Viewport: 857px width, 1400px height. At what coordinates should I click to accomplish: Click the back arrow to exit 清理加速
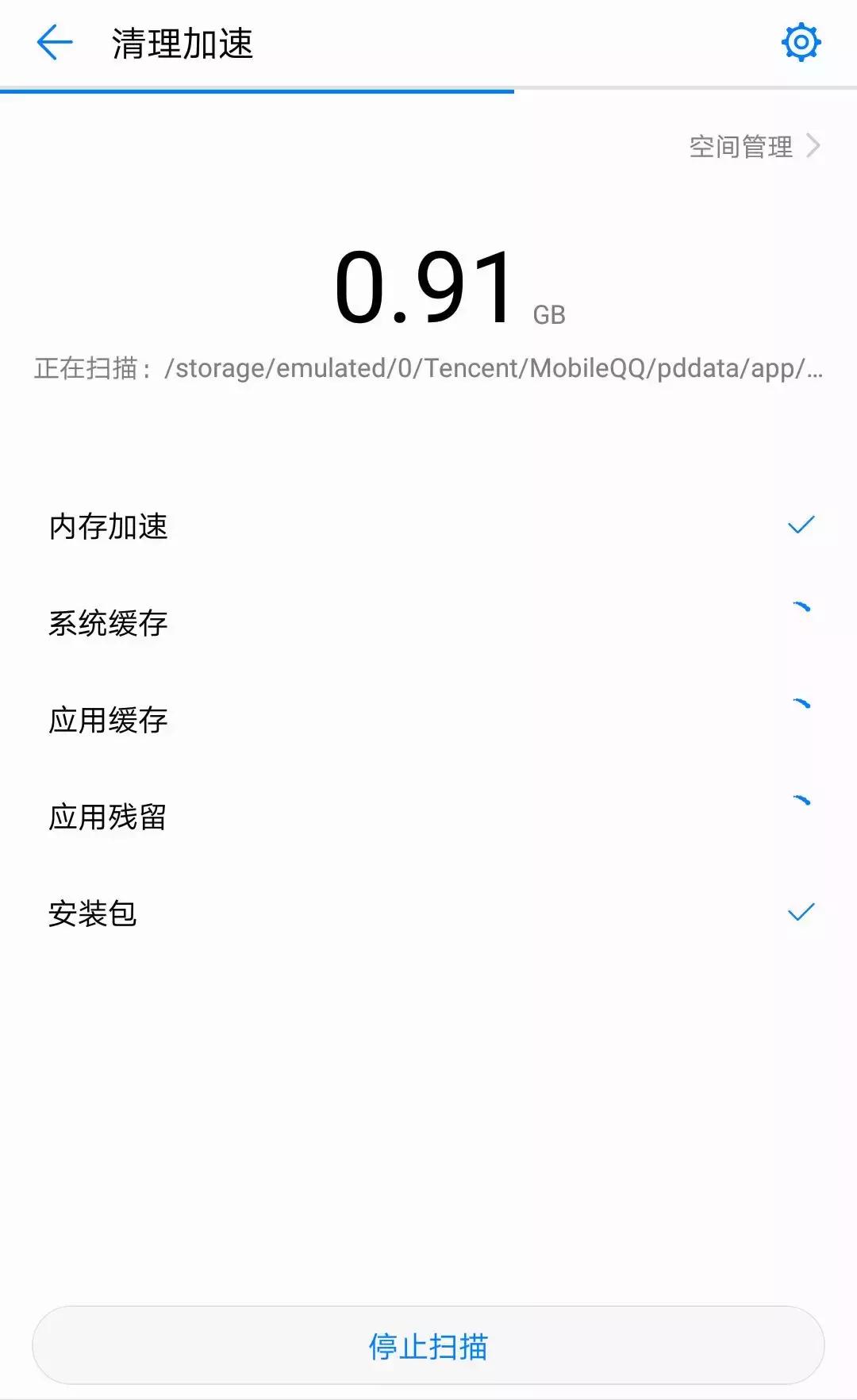point(54,43)
